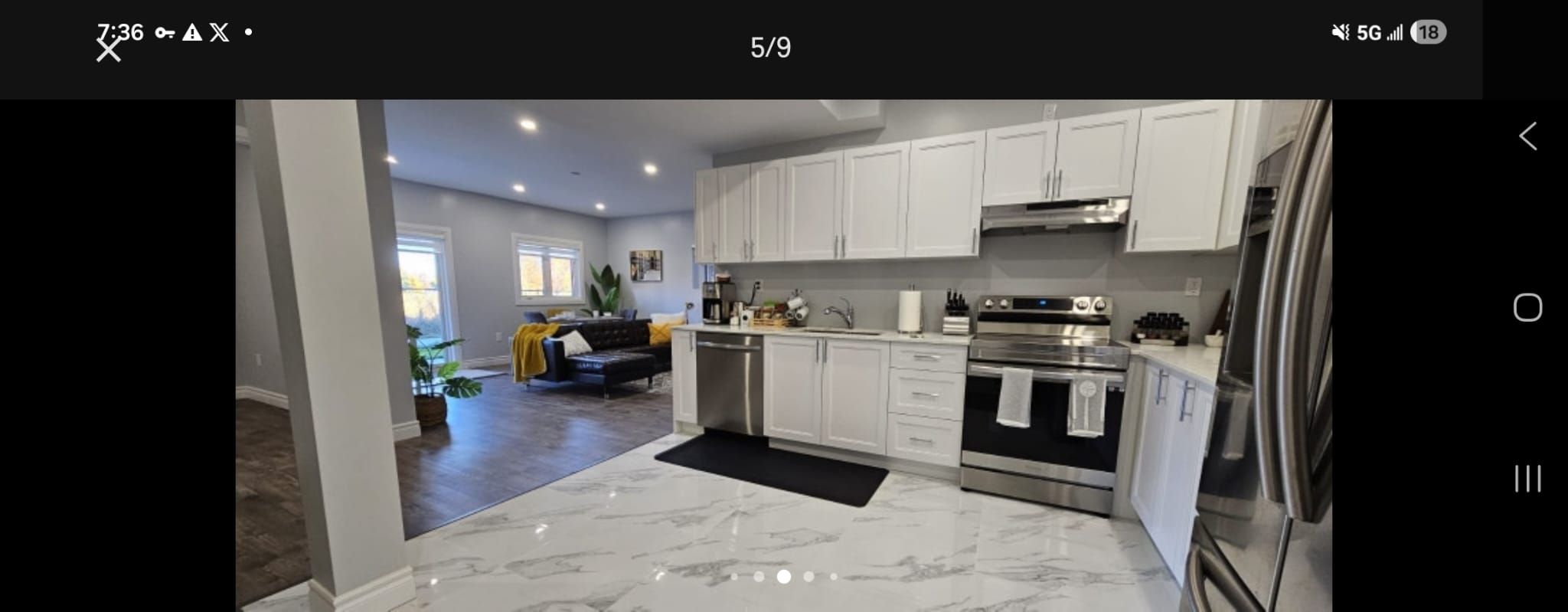This screenshot has height=612, width=1568.
Task: Close the photo viewer
Action: point(109,51)
